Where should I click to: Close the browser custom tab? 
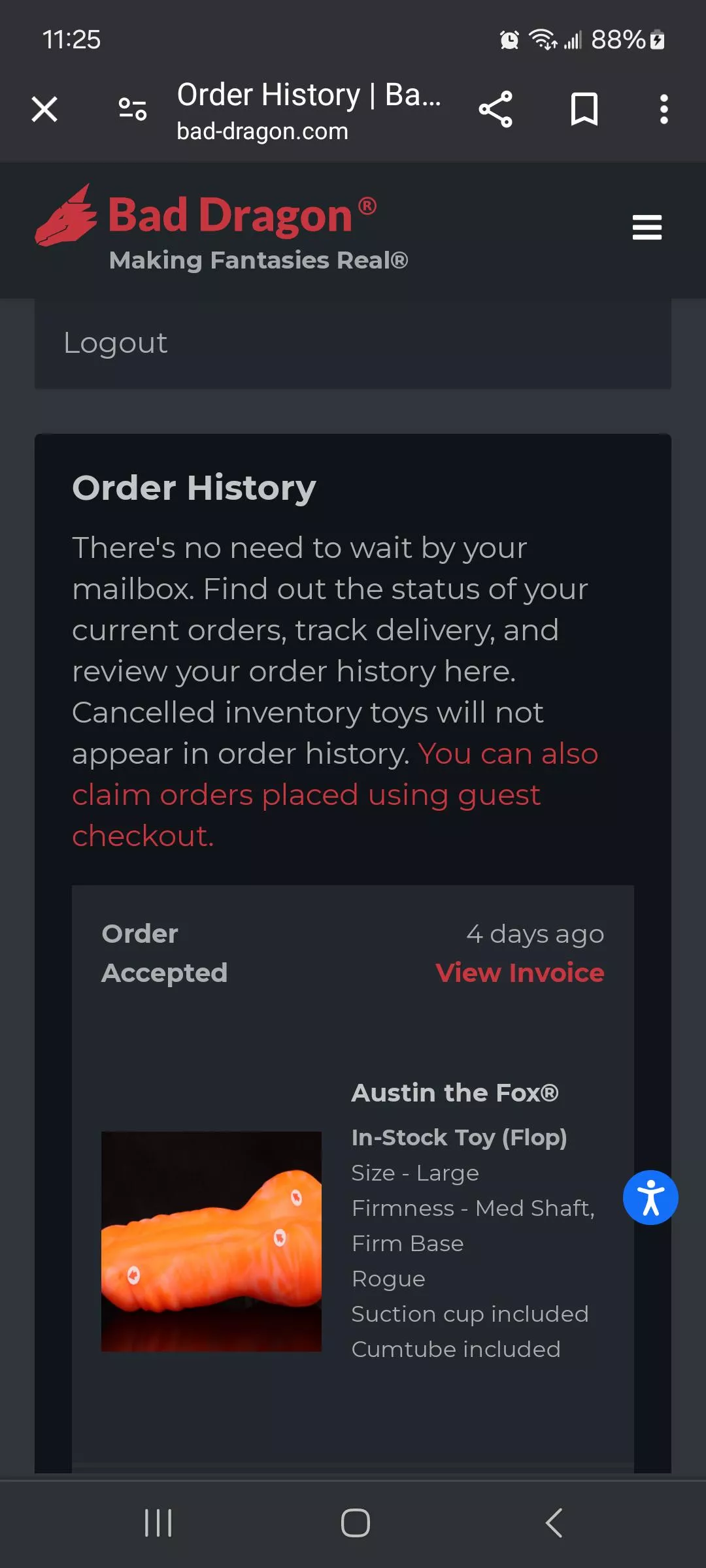click(44, 109)
